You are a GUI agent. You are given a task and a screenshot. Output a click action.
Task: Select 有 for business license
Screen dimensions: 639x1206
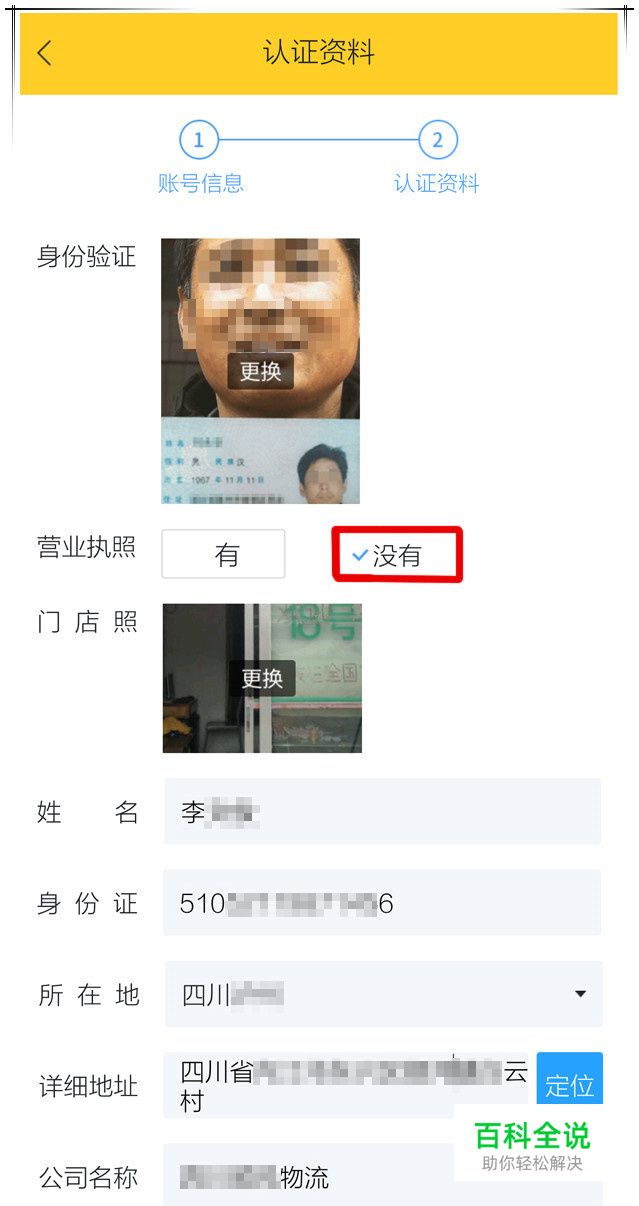click(223, 554)
